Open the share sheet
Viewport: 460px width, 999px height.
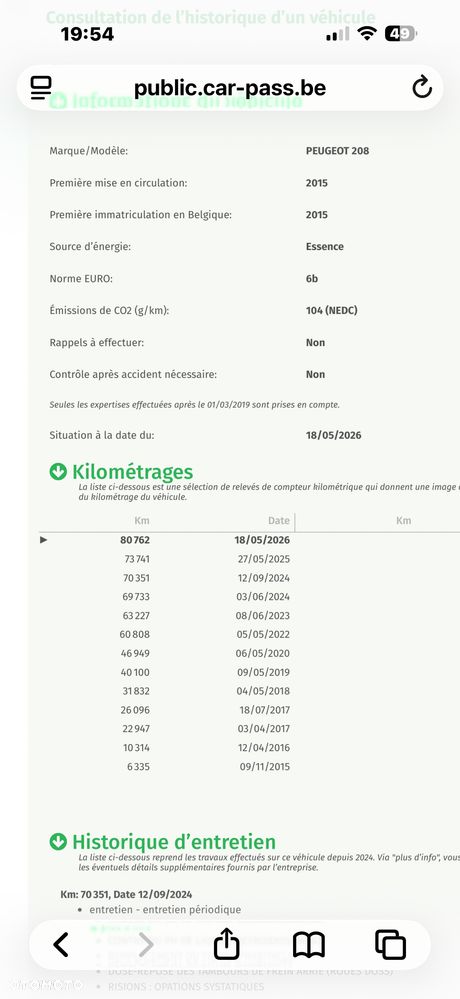[226, 944]
